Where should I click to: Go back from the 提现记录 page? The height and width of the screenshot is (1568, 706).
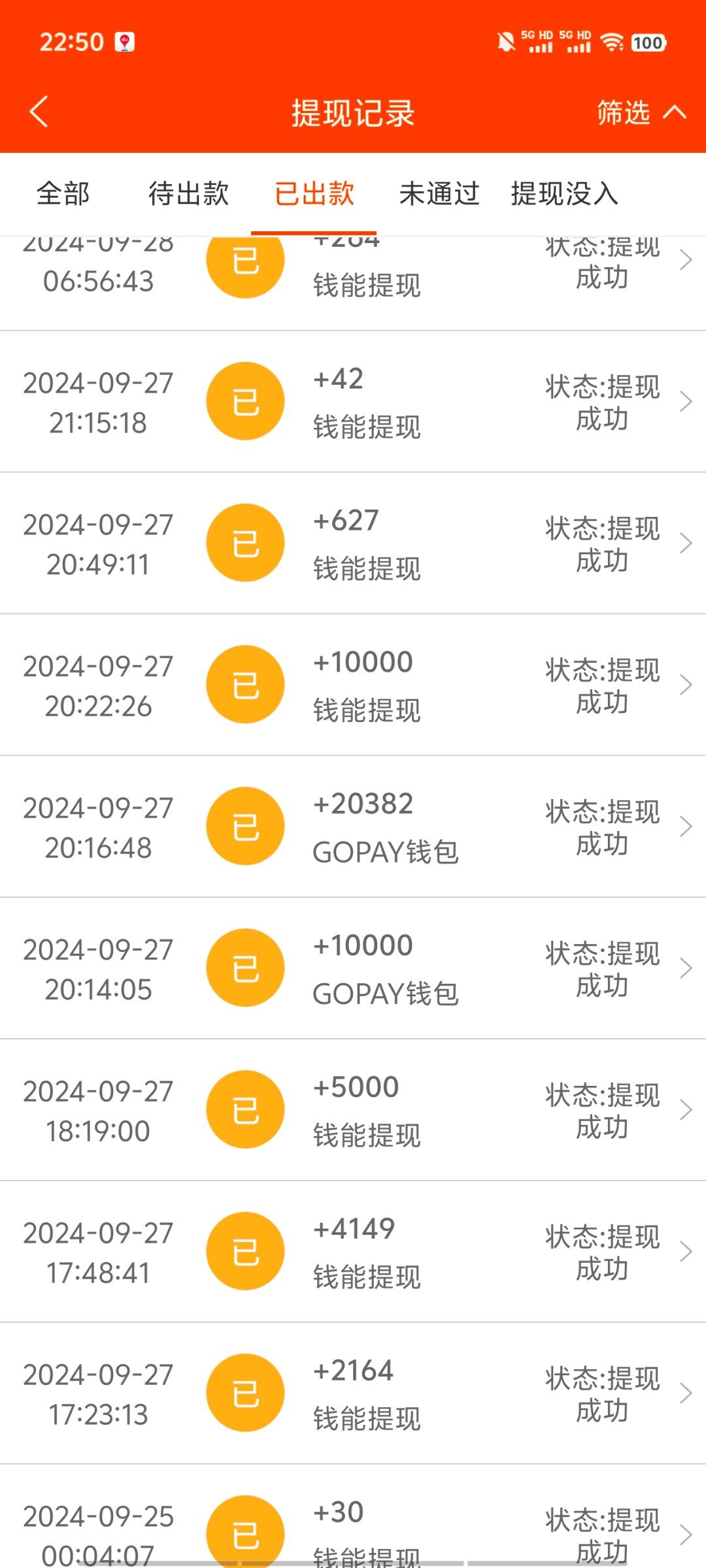39,112
